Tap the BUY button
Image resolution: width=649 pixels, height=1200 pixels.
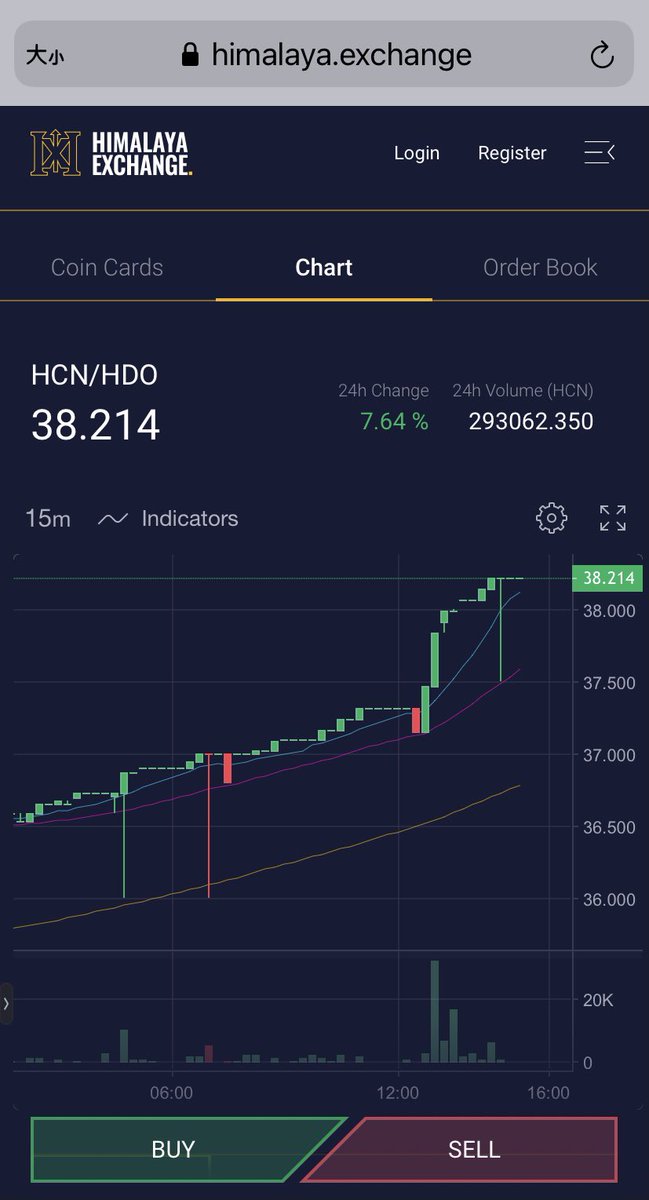[174, 1149]
